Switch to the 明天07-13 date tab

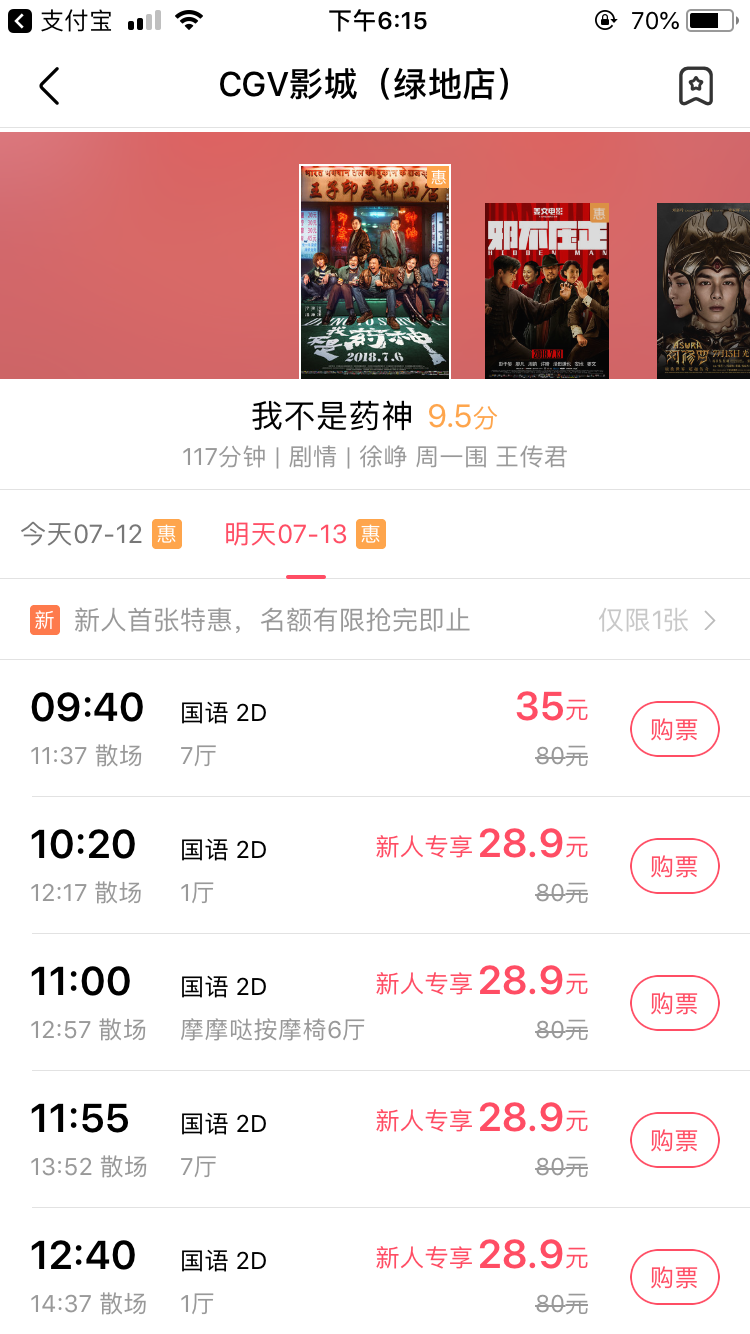click(304, 534)
